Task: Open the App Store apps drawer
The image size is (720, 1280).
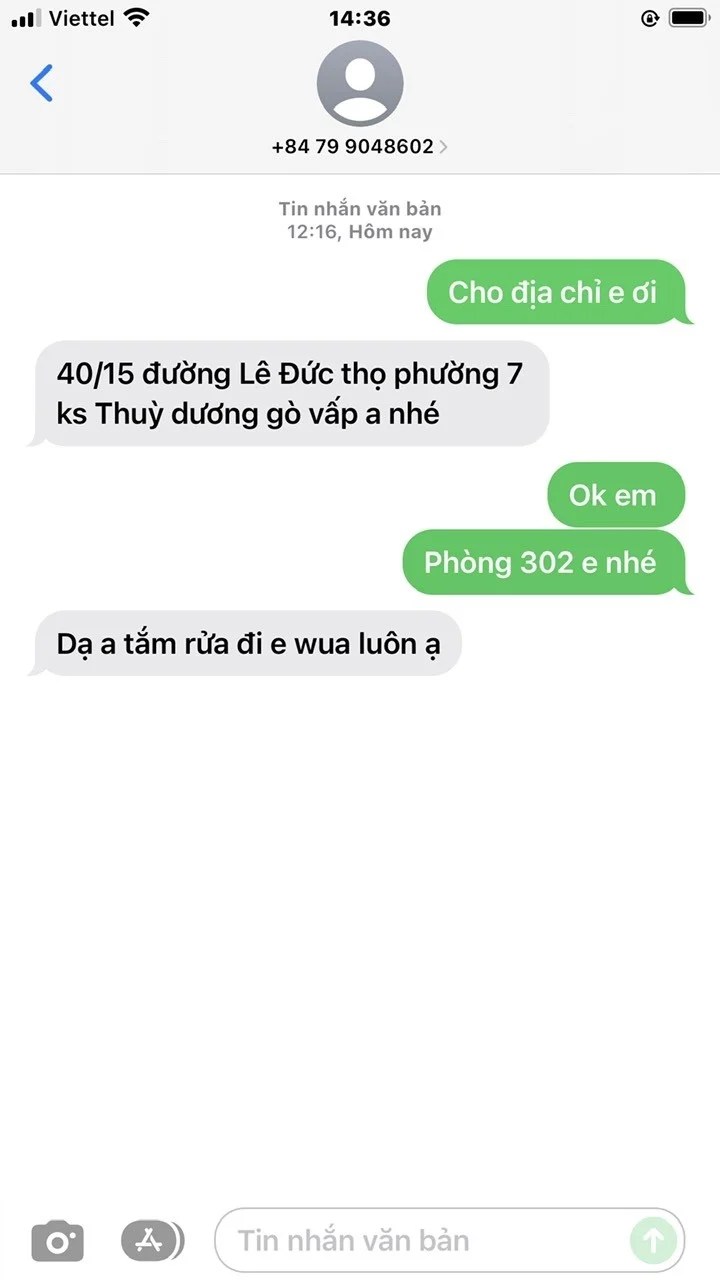Action: pos(152,1241)
